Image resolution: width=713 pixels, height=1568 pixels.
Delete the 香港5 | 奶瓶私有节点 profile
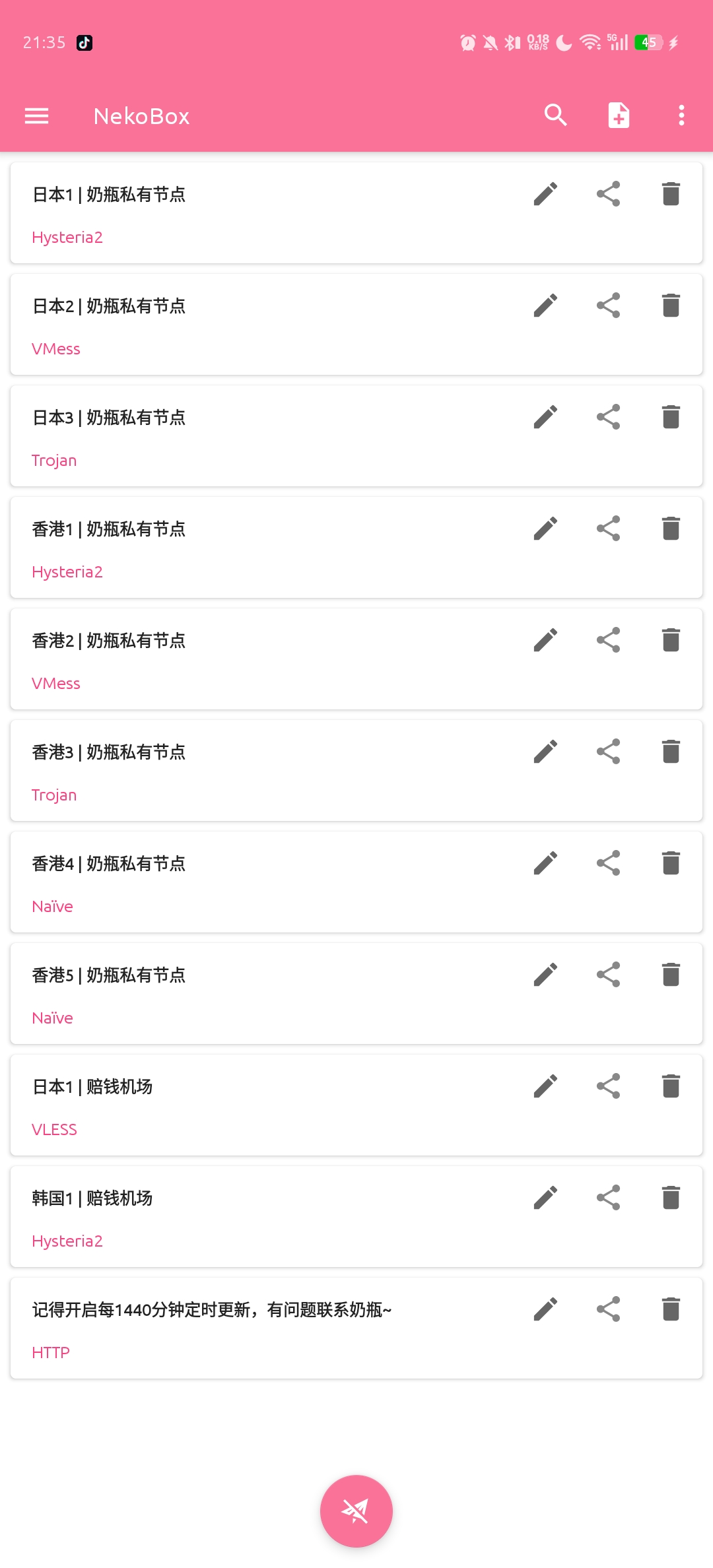671,975
